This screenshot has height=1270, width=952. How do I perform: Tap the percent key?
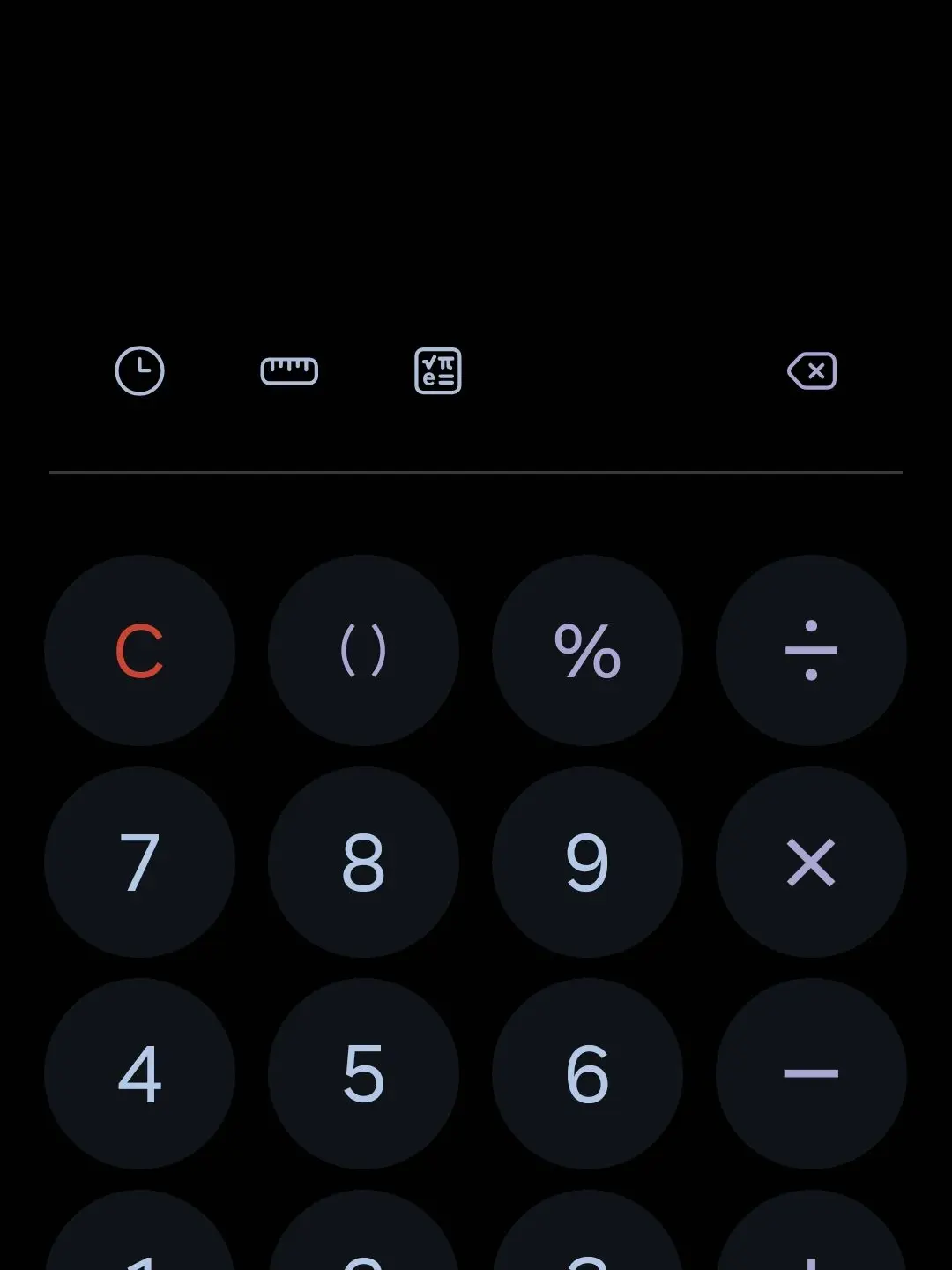(587, 651)
